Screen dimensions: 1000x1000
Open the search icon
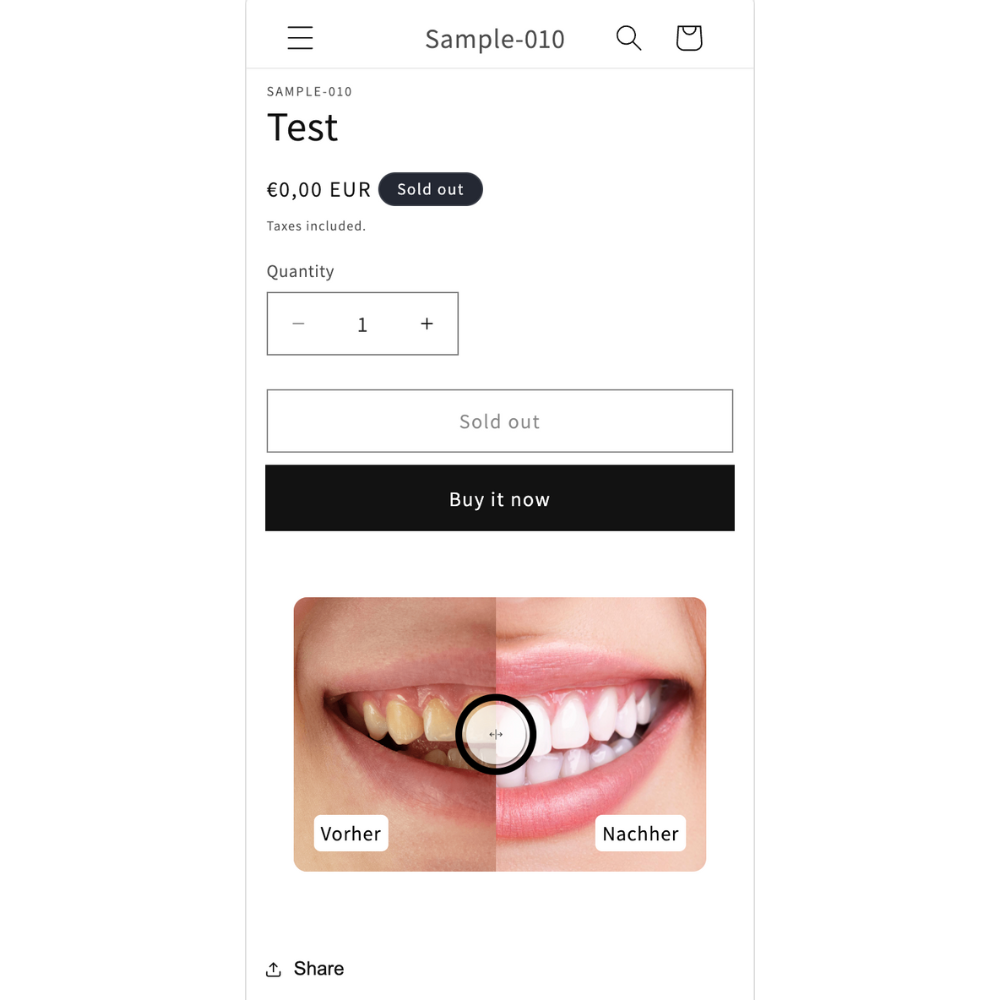(628, 38)
